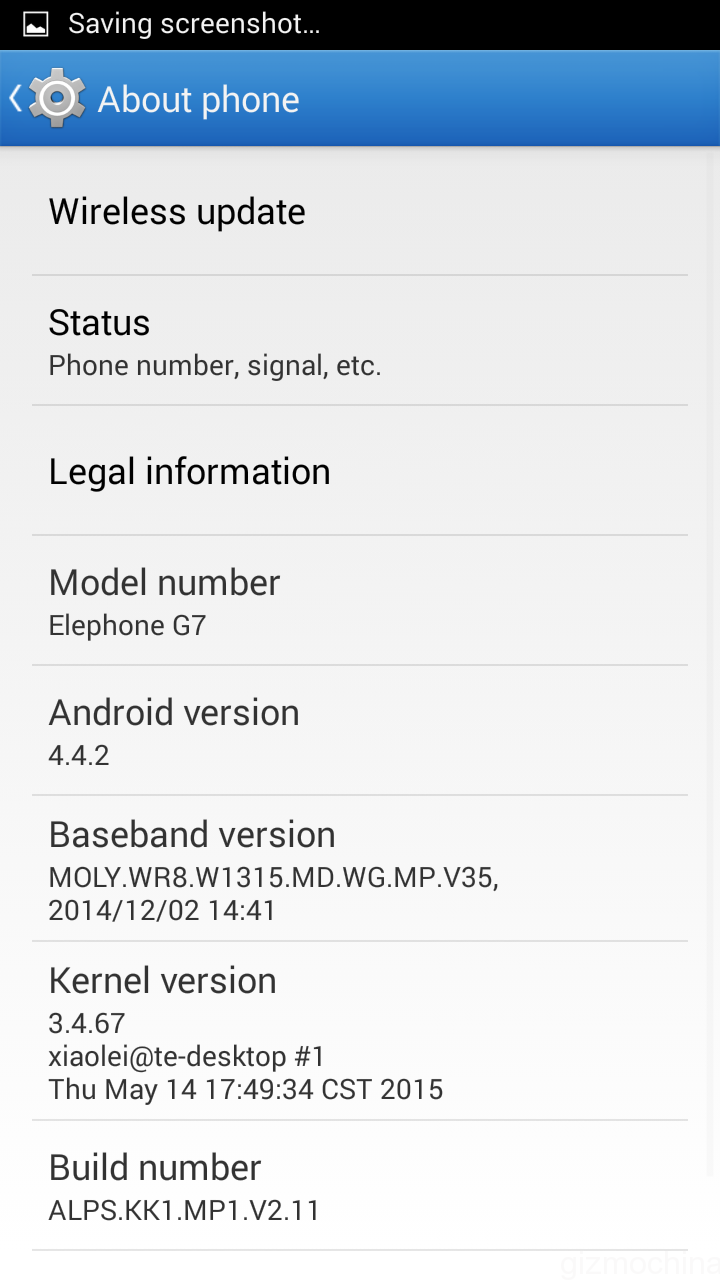The image size is (720, 1280).
Task: Open Status phone number and signal
Action: 360,342
